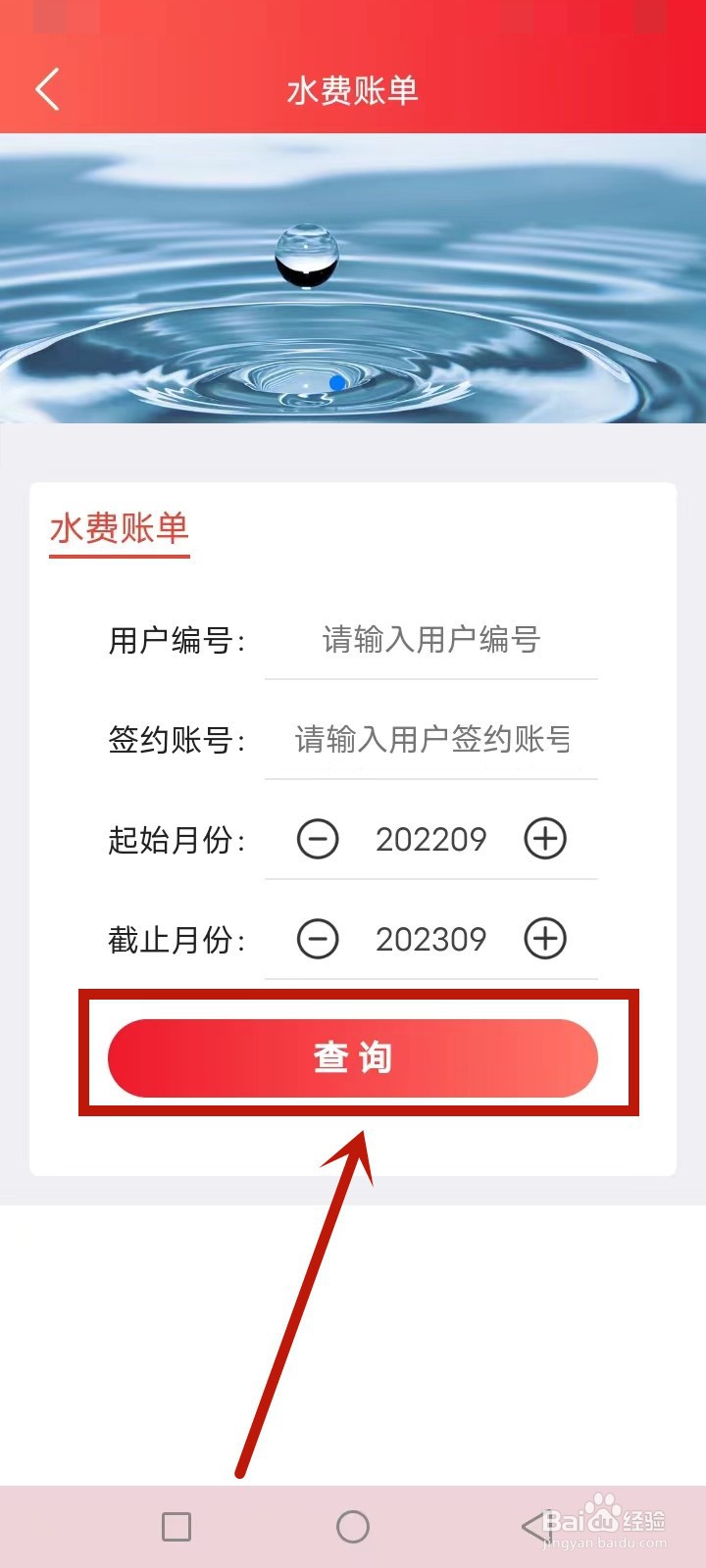Tap the square recents button on navigation bar
This screenshot has height=1568, width=706.
coord(175,1527)
